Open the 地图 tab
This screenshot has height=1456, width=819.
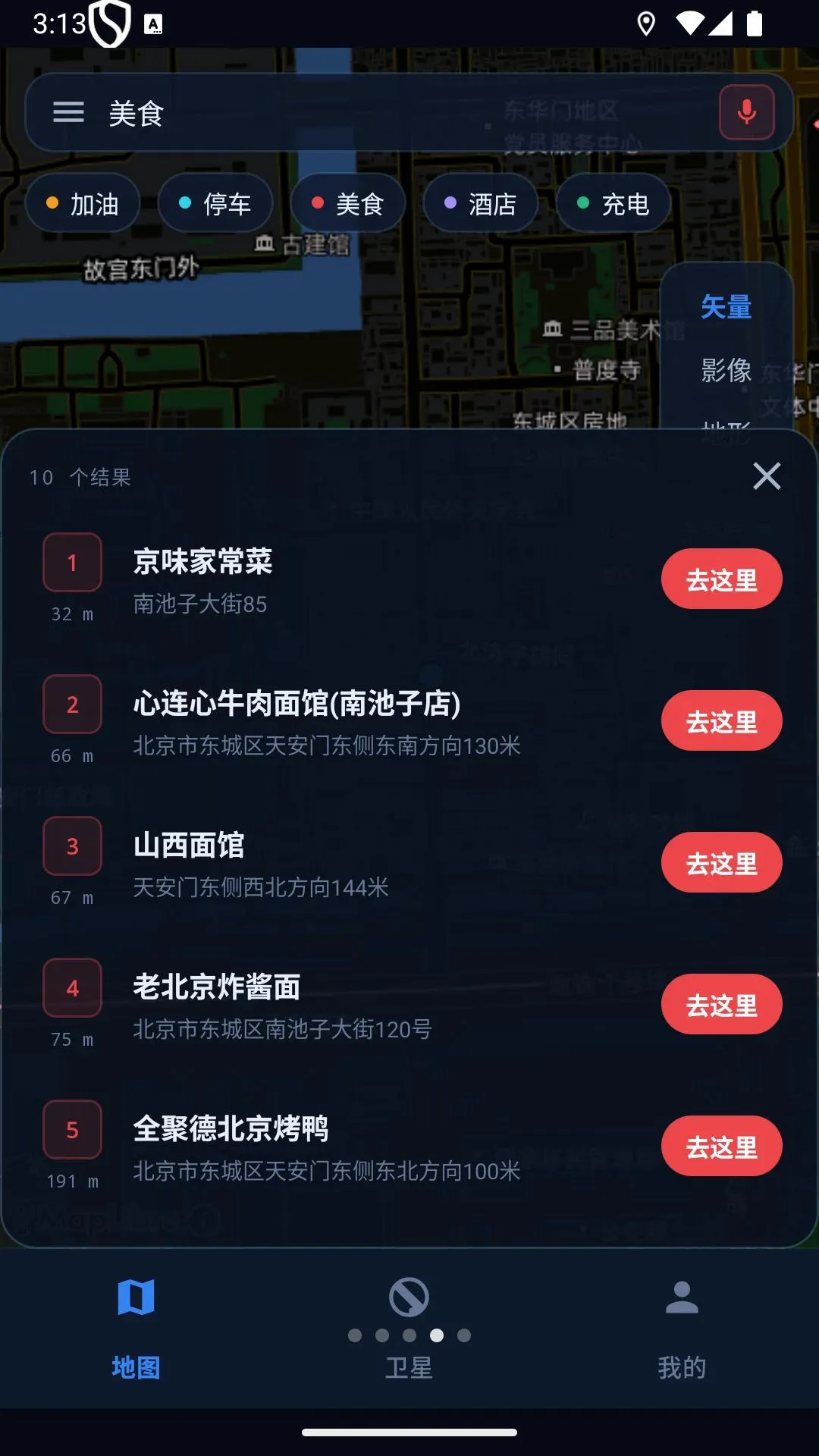point(136,1329)
